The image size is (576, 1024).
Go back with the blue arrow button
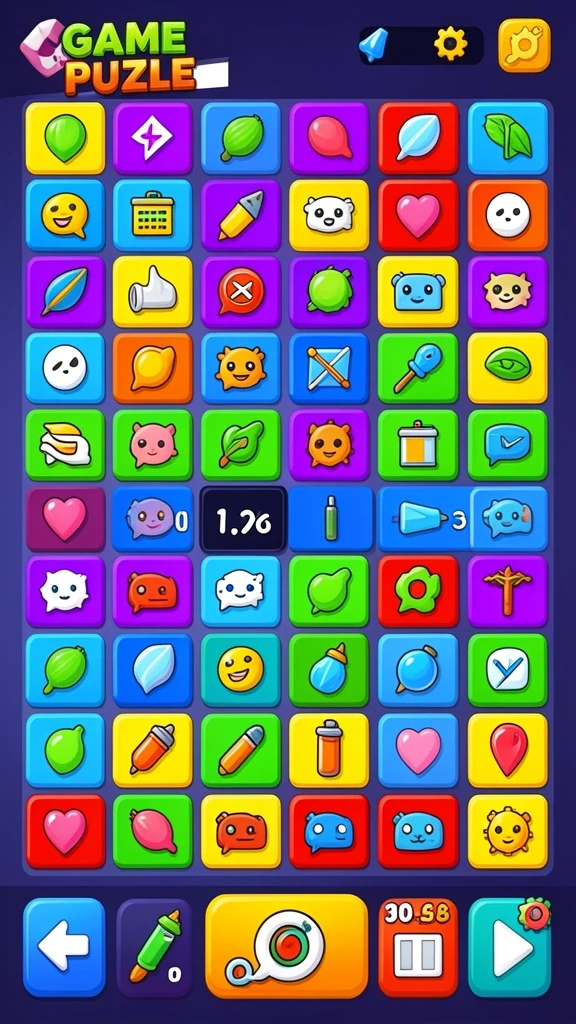point(64,947)
